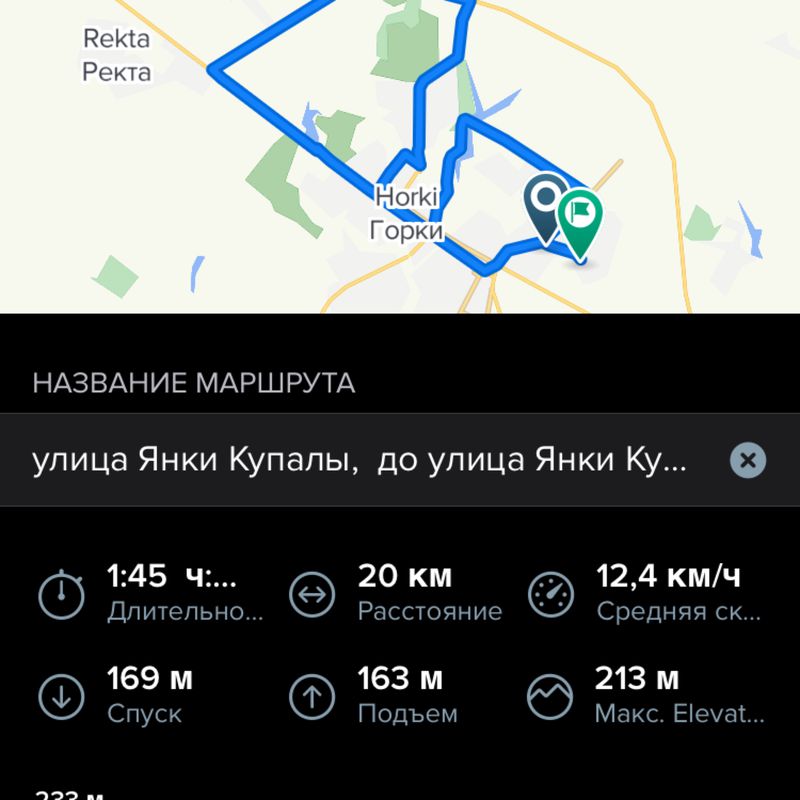Edit the route name text field
This screenshot has height=800, width=800.
(360, 460)
